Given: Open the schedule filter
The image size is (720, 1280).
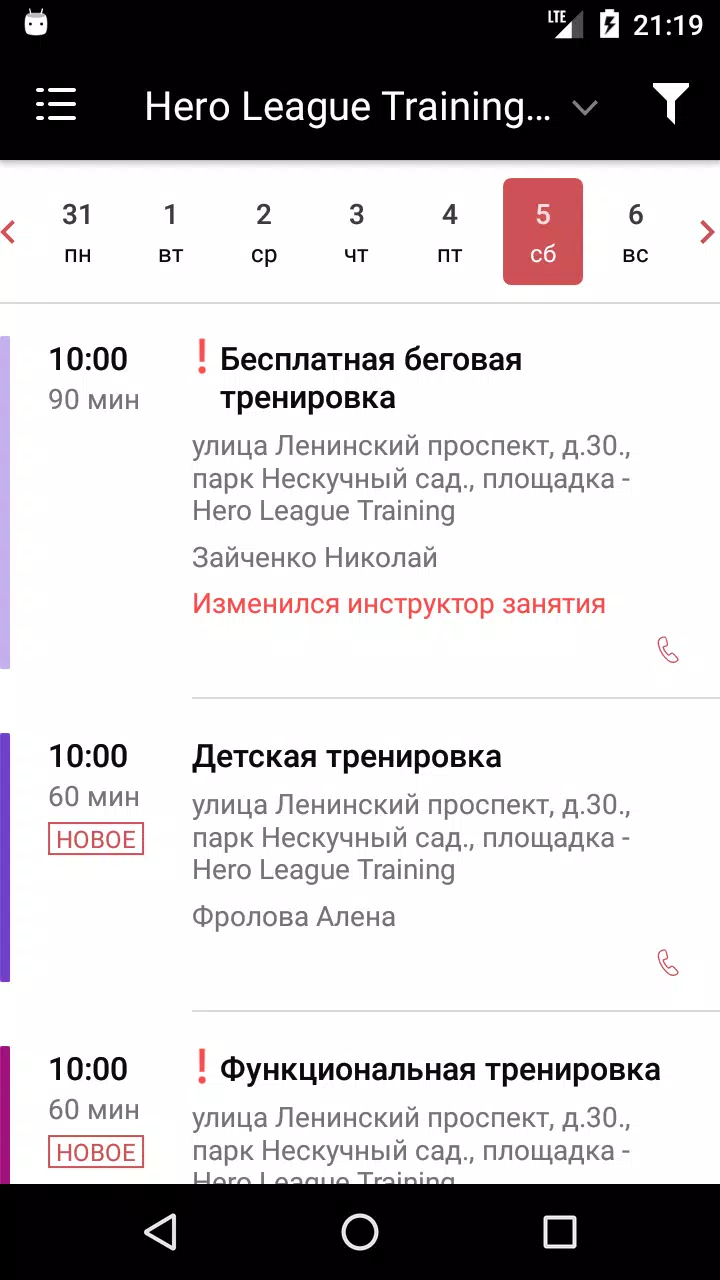Looking at the screenshot, I should (670, 105).
